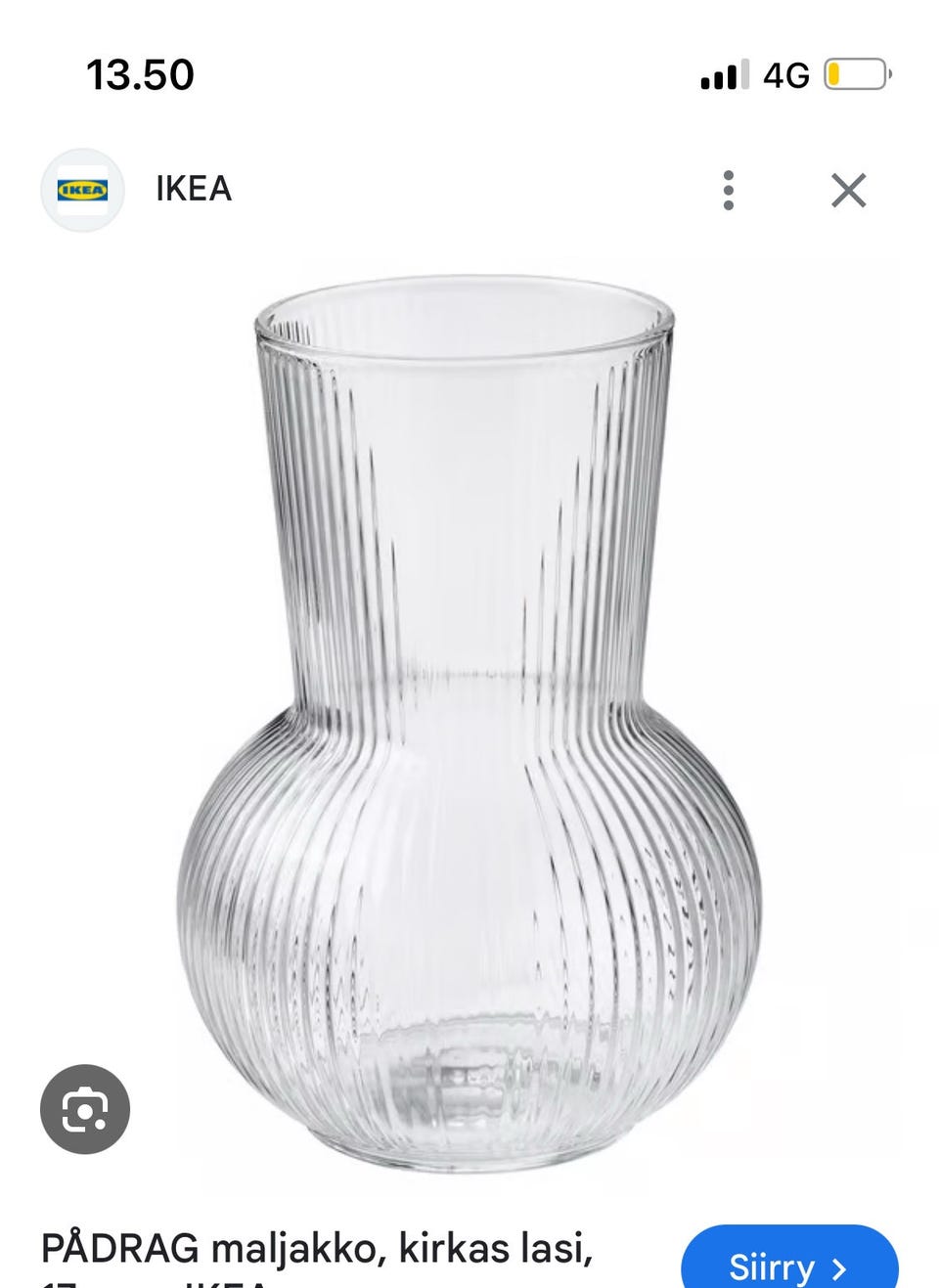This screenshot has height=1288, width=939.
Task: Tap the 13.50 clock display
Action: [x=140, y=72]
